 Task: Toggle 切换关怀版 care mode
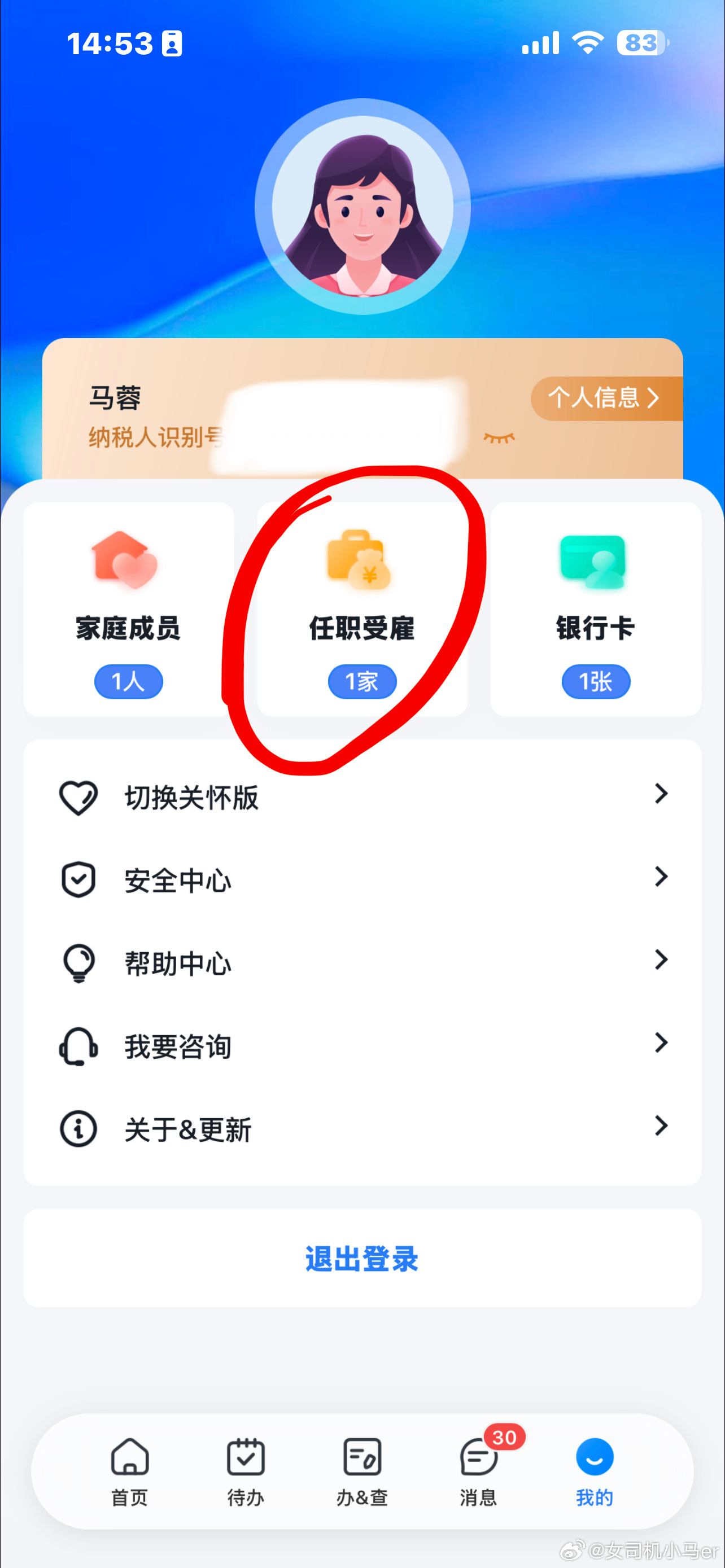(x=361, y=796)
